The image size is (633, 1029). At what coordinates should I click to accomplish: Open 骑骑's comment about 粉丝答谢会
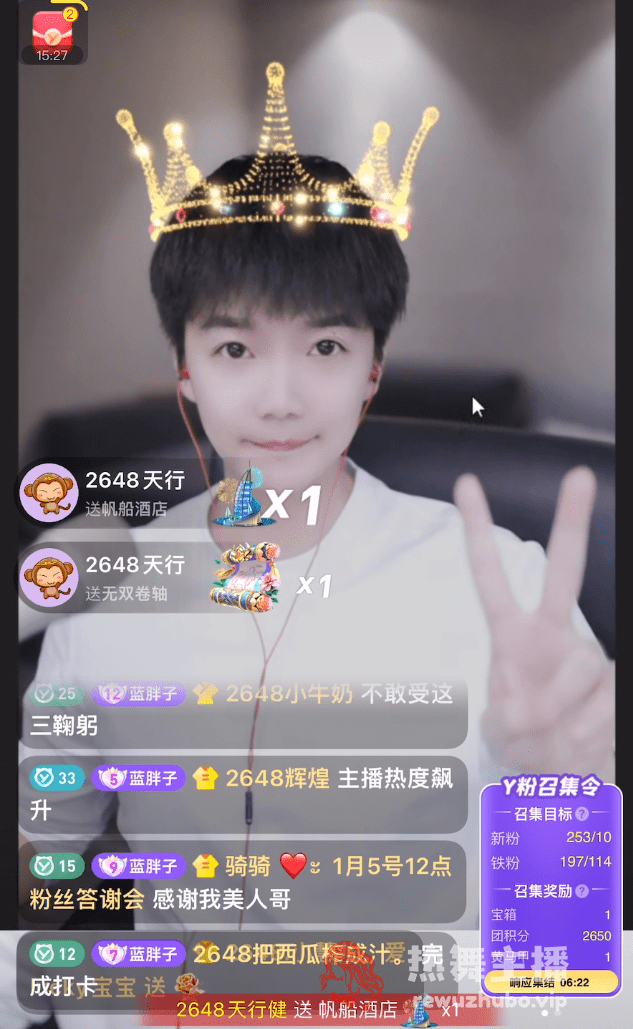[x=240, y=881]
